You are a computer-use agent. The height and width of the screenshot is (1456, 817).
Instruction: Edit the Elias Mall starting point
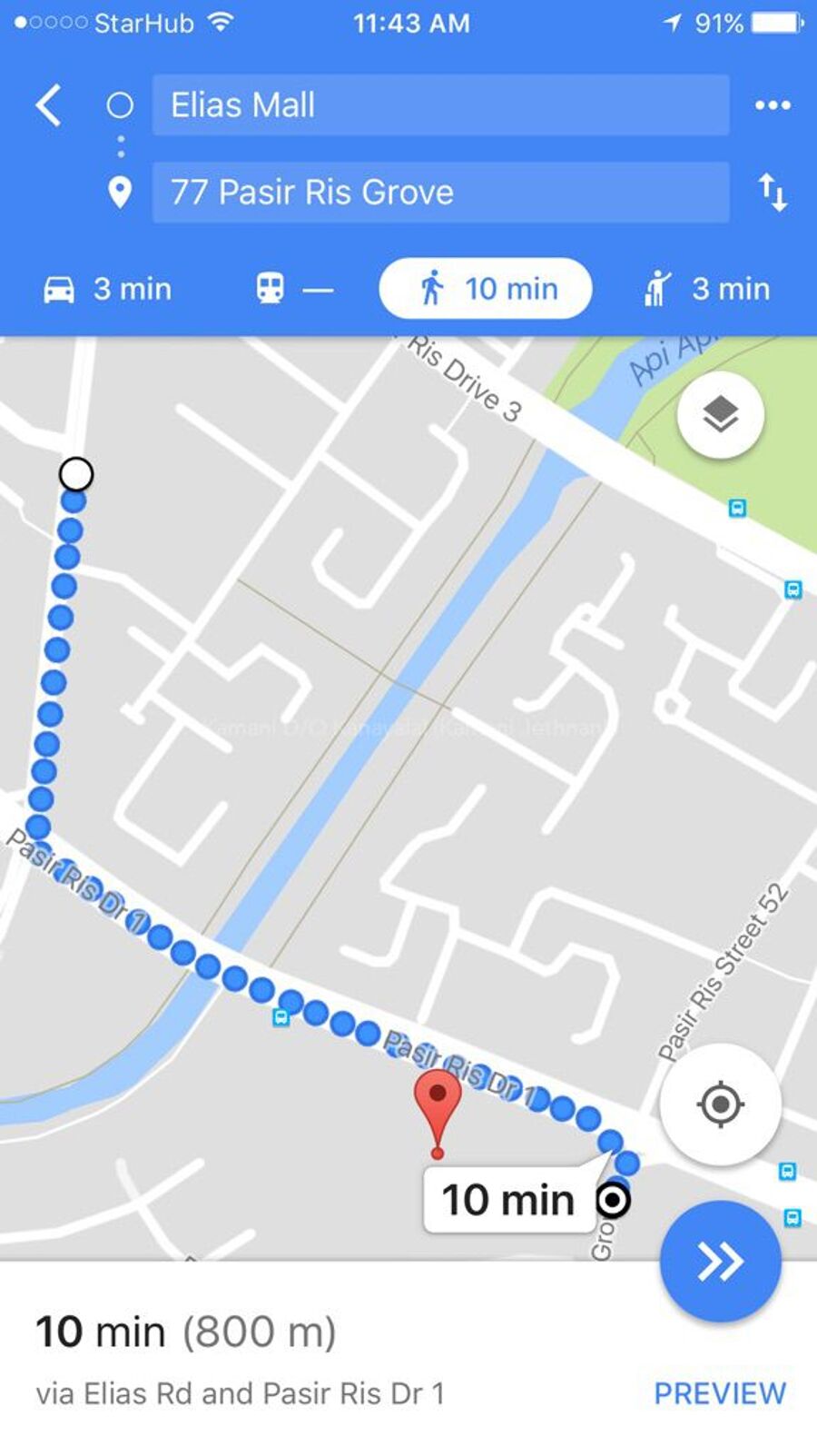440,105
